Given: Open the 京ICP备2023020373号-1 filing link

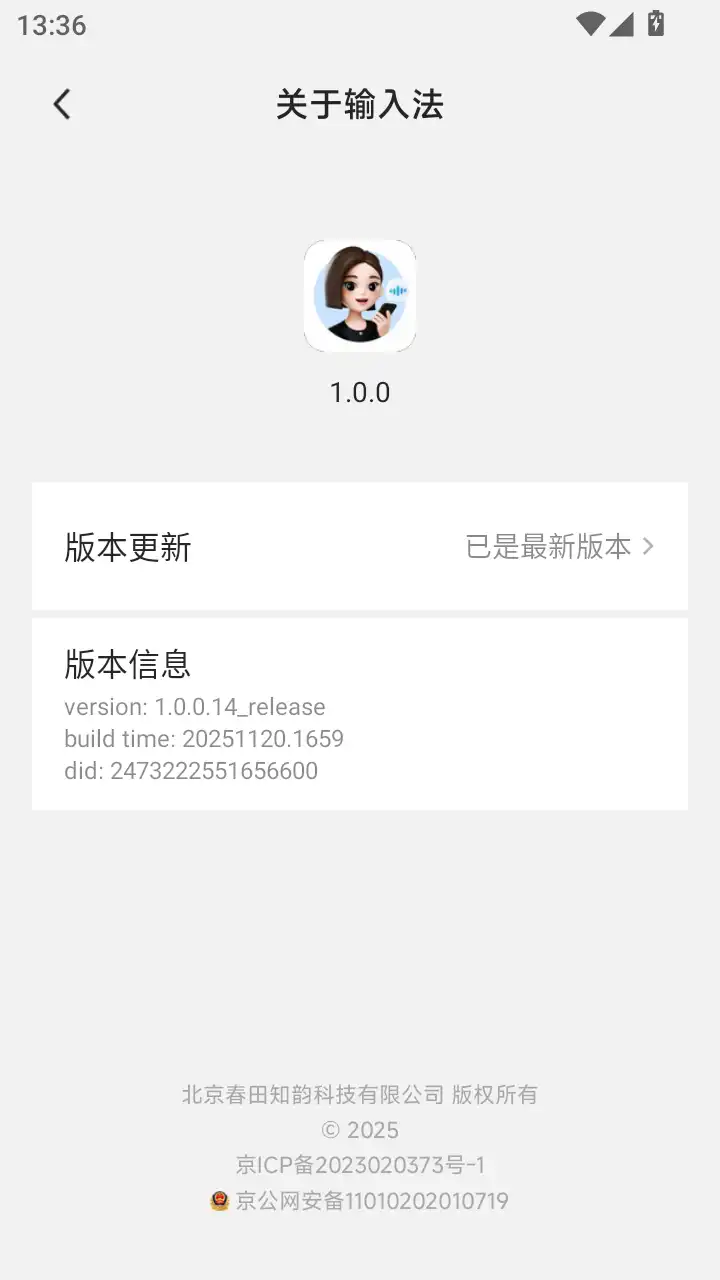Looking at the screenshot, I should point(360,1165).
